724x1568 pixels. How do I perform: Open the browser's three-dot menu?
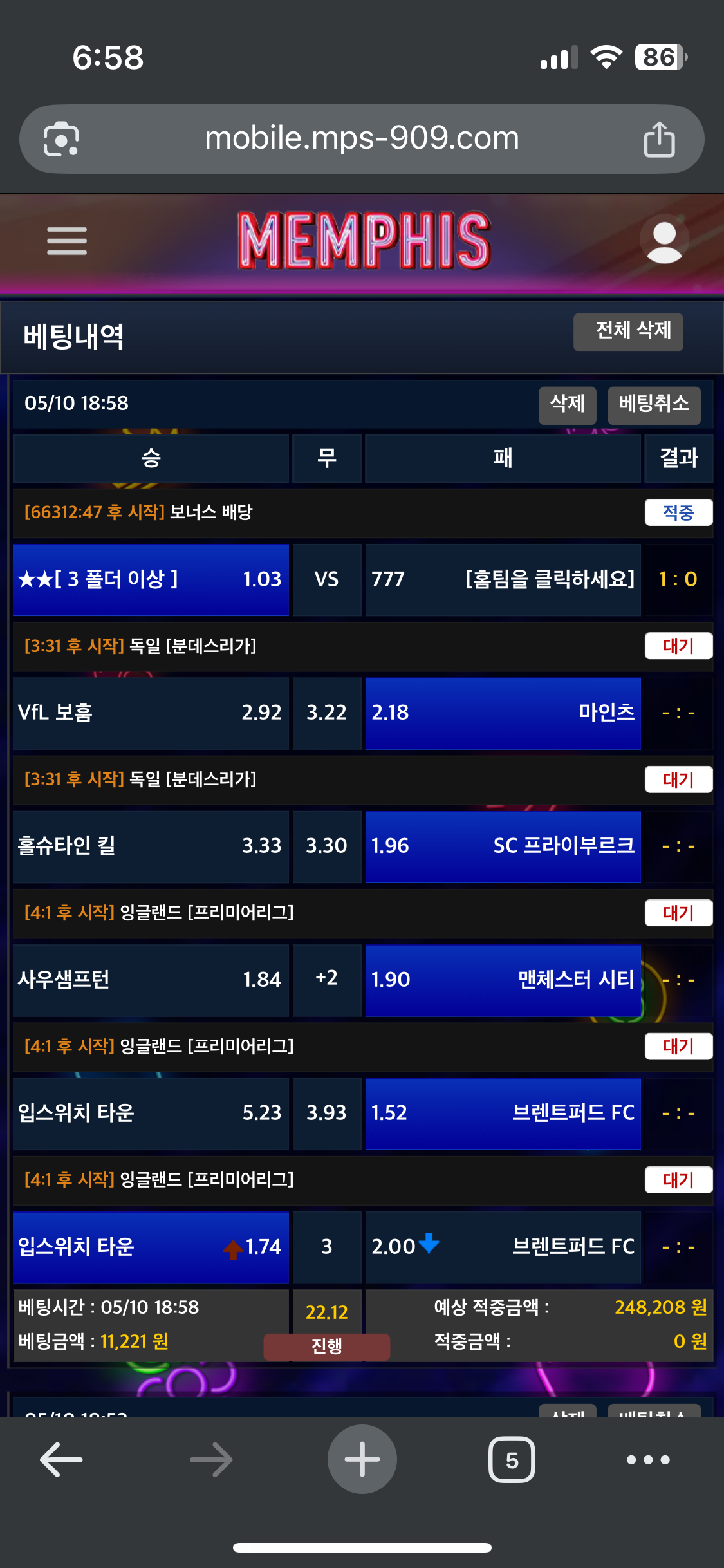(648, 1459)
